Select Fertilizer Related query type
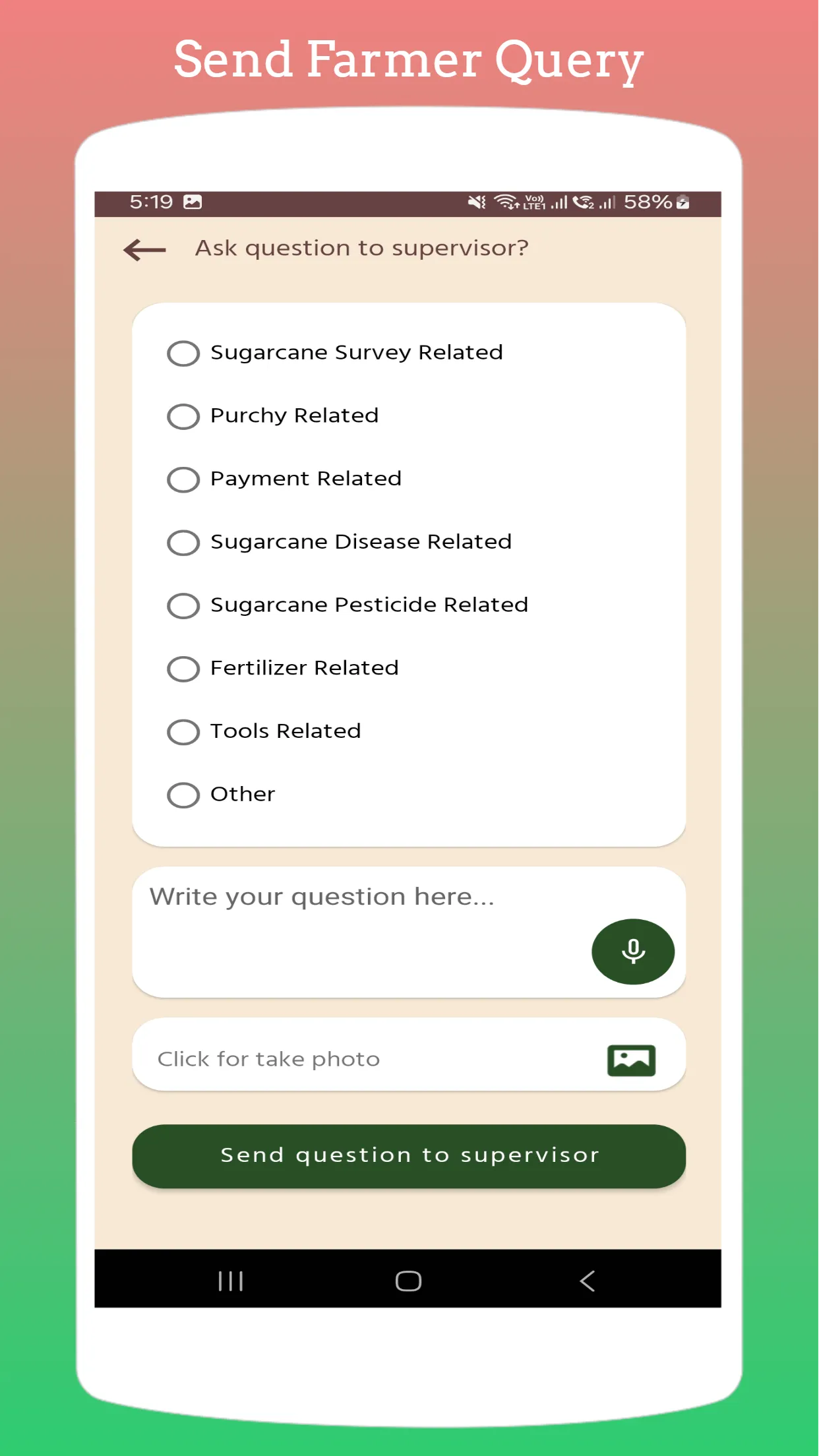Screen dimensions: 819x1456 (184, 669)
